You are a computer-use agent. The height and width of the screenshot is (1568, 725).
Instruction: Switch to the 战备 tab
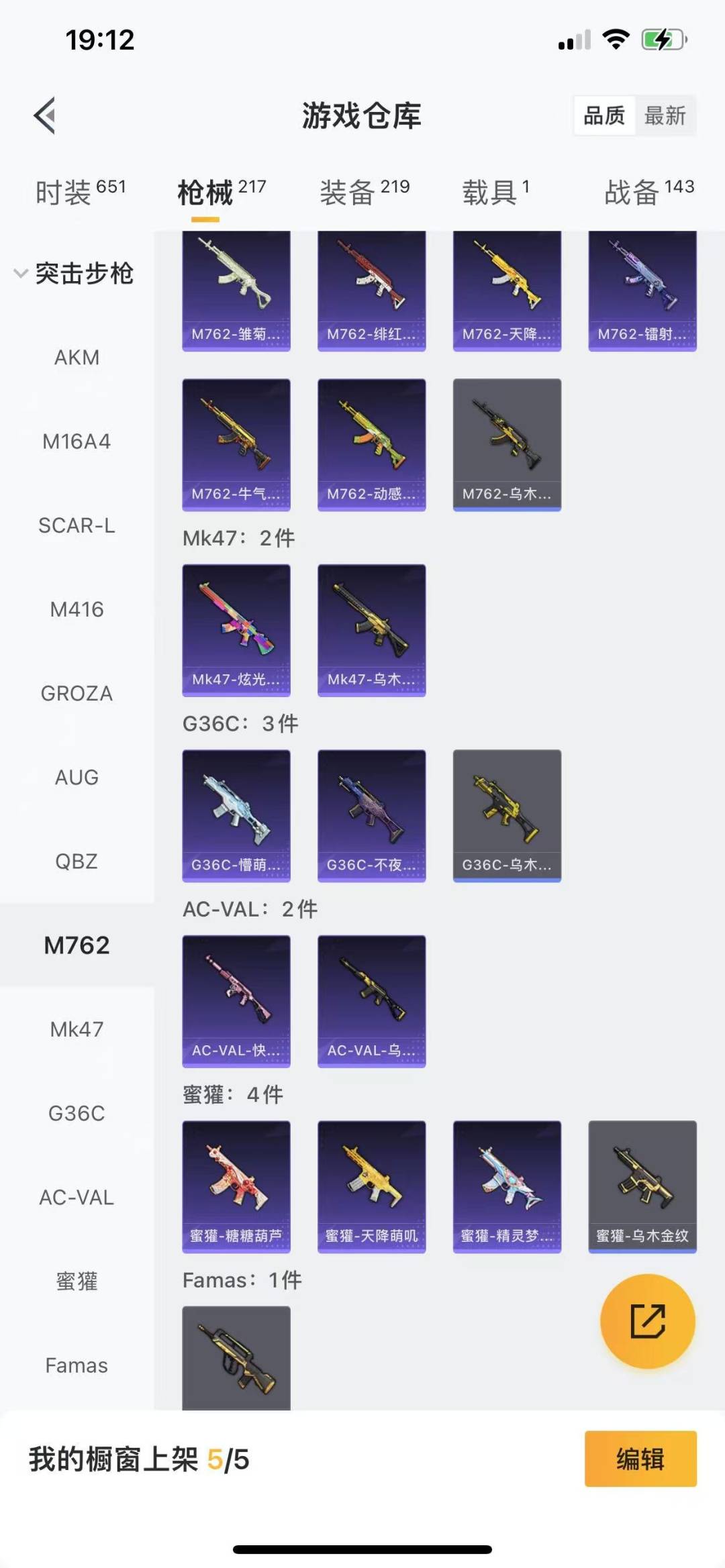[648, 193]
